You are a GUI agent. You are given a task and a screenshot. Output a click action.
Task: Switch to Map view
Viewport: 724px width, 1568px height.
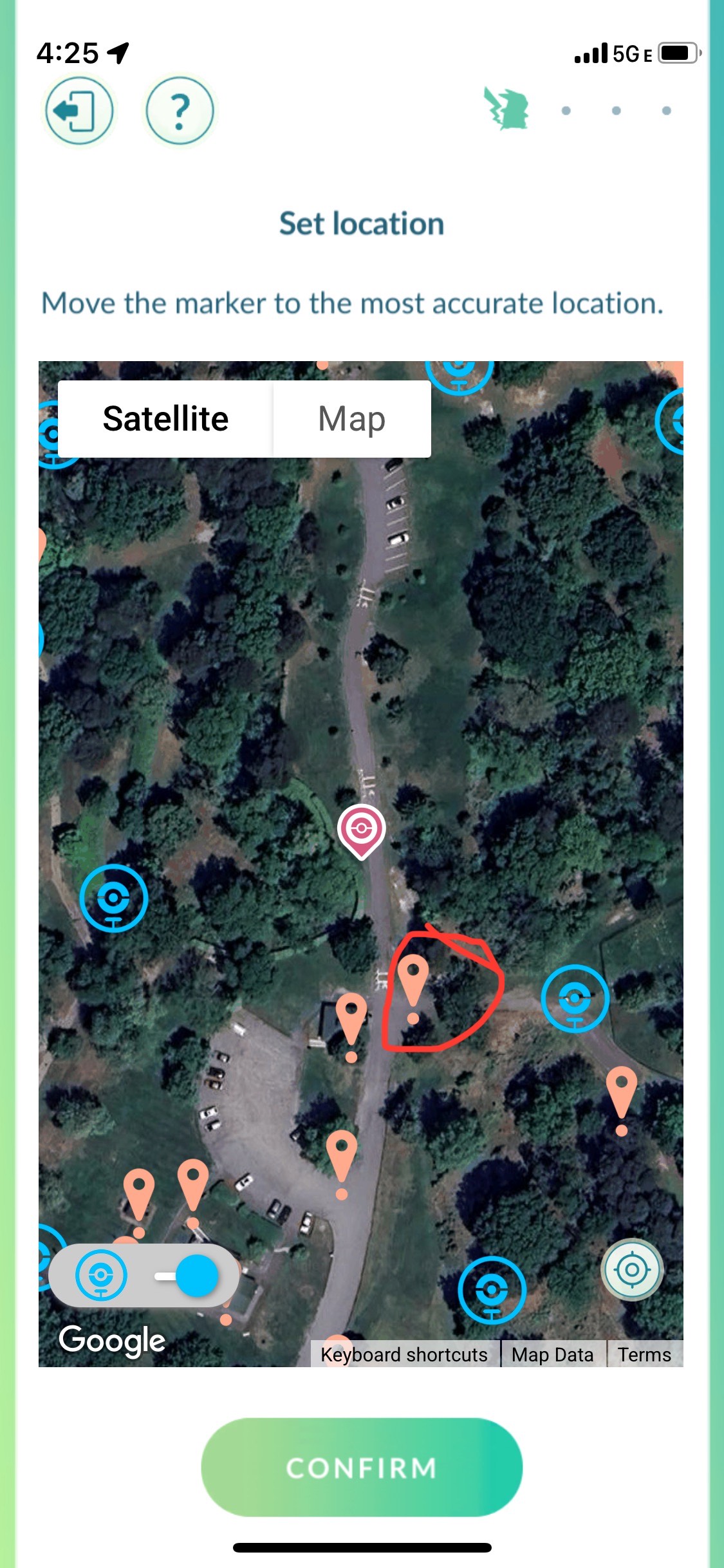[352, 419]
